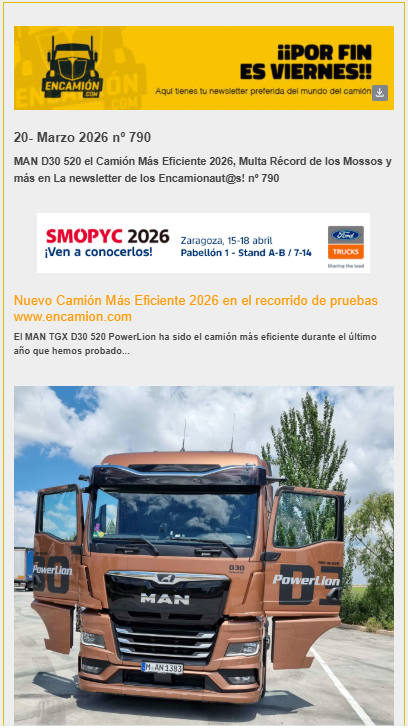This screenshot has height=728, width=408.
Task: Open the 'Nuevo Camión Más Eficiente 2026' article link
Action: click(x=195, y=308)
